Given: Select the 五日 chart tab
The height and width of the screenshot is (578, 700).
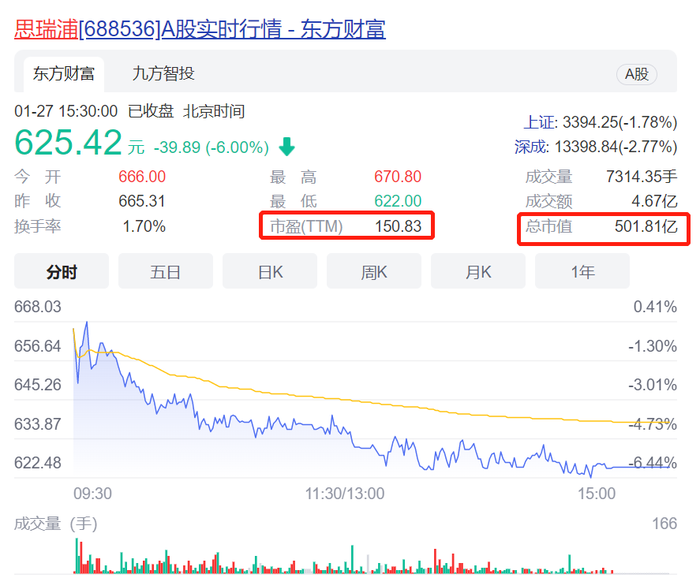Looking at the screenshot, I should (166, 271).
